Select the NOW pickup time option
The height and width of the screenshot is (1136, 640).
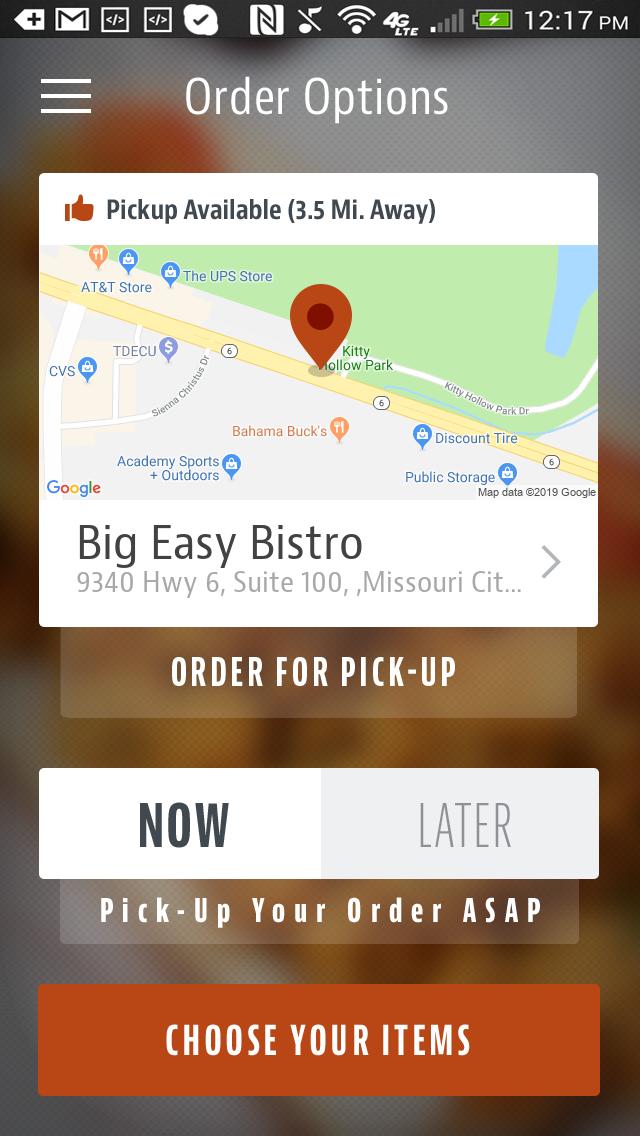point(181,824)
